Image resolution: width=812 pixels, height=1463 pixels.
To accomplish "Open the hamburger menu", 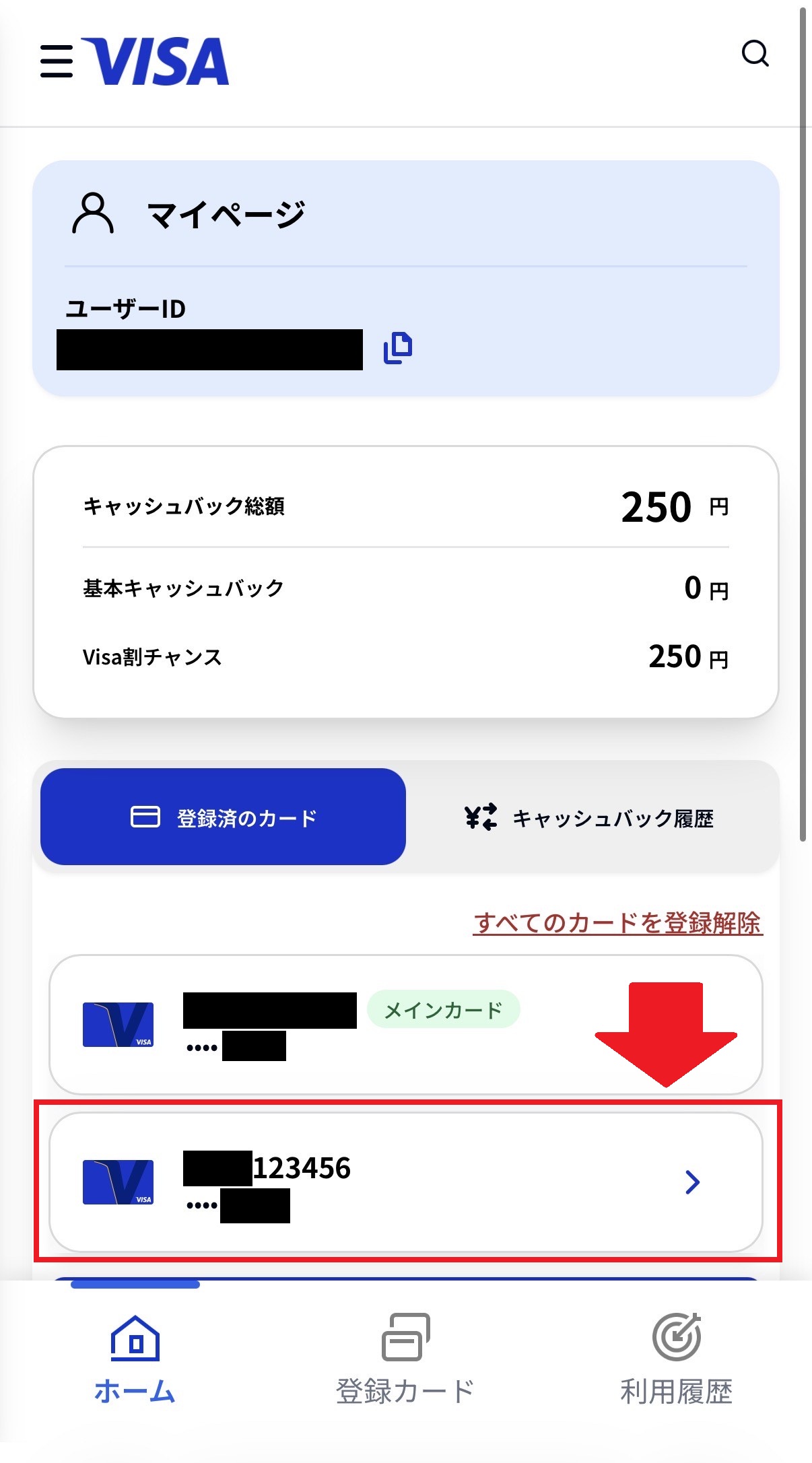I will (x=57, y=61).
